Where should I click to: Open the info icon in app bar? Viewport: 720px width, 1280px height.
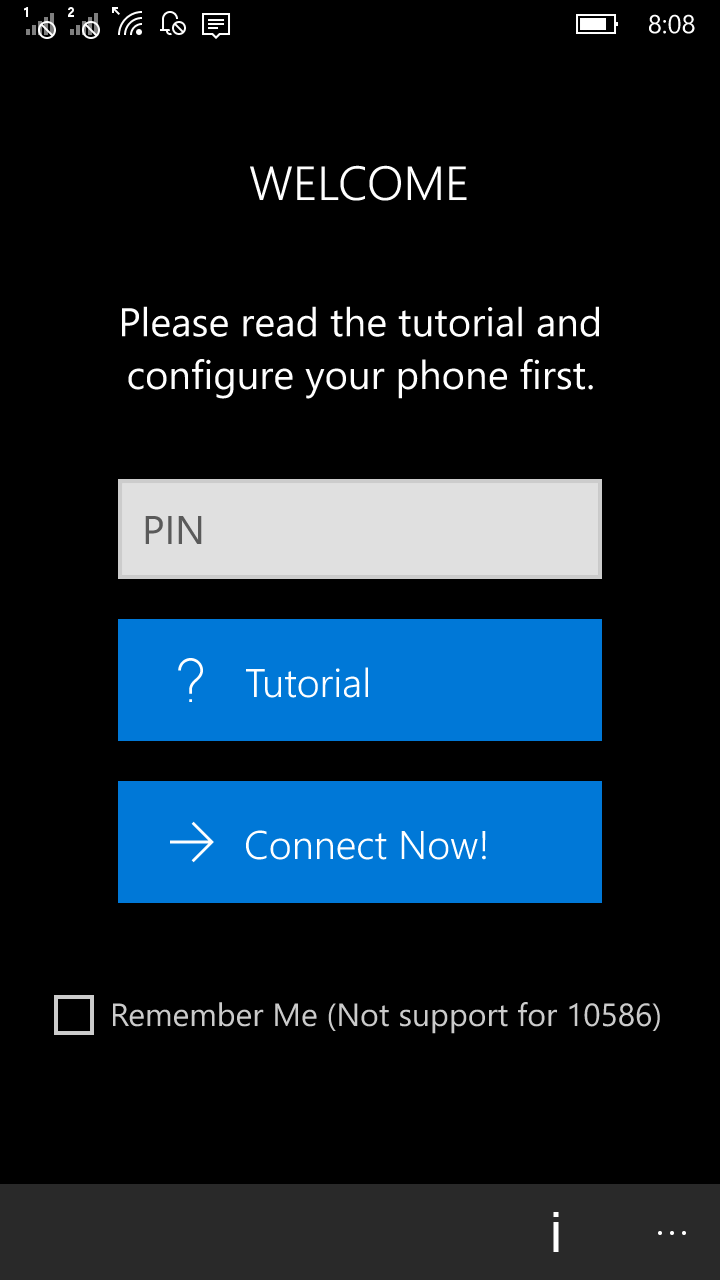tap(556, 1232)
